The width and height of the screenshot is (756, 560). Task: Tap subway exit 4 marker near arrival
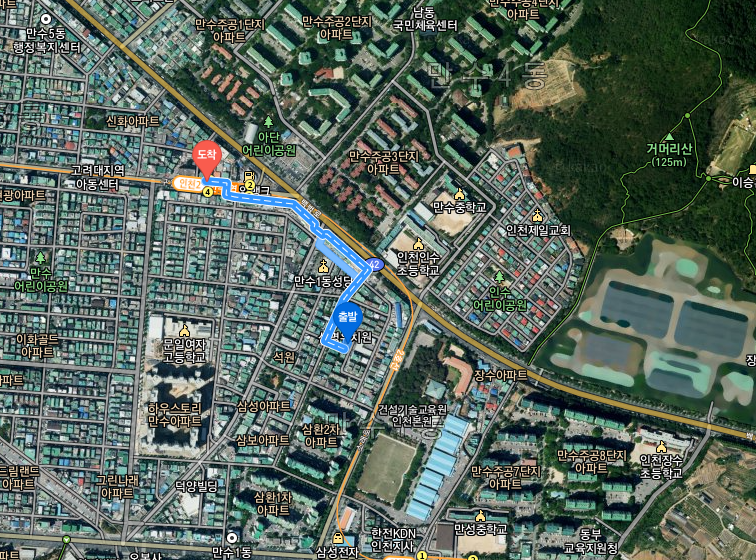pos(208,190)
